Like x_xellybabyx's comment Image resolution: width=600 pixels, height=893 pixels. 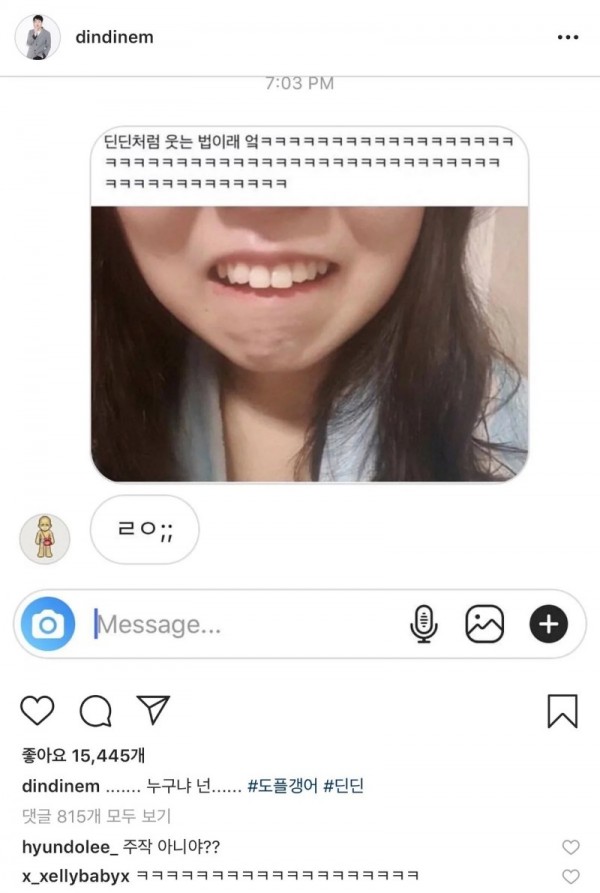click(x=571, y=877)
